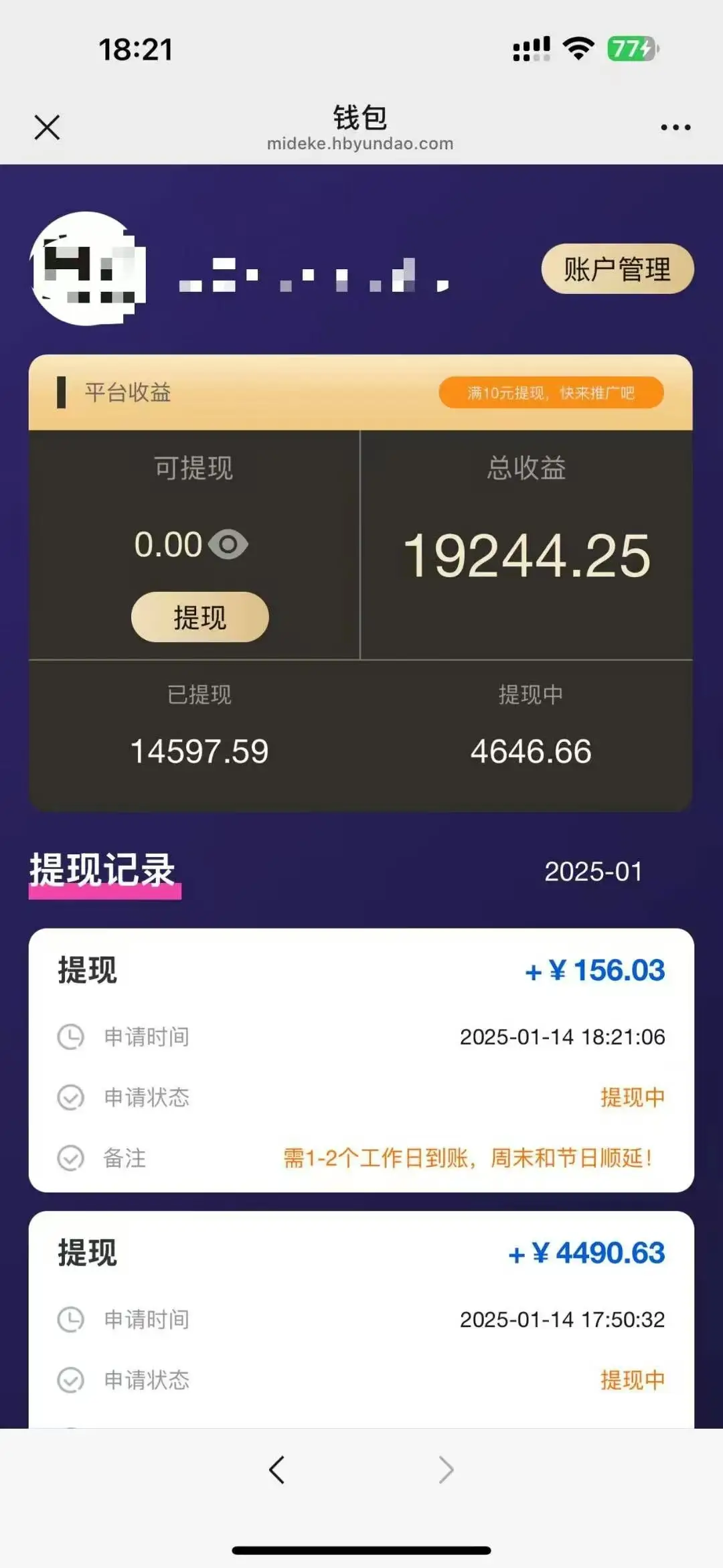This screenshot has height=1568, width=723.
Task: Tap the 提现记录 section heading
Action: pyautogui.click(x=105, y=869)
